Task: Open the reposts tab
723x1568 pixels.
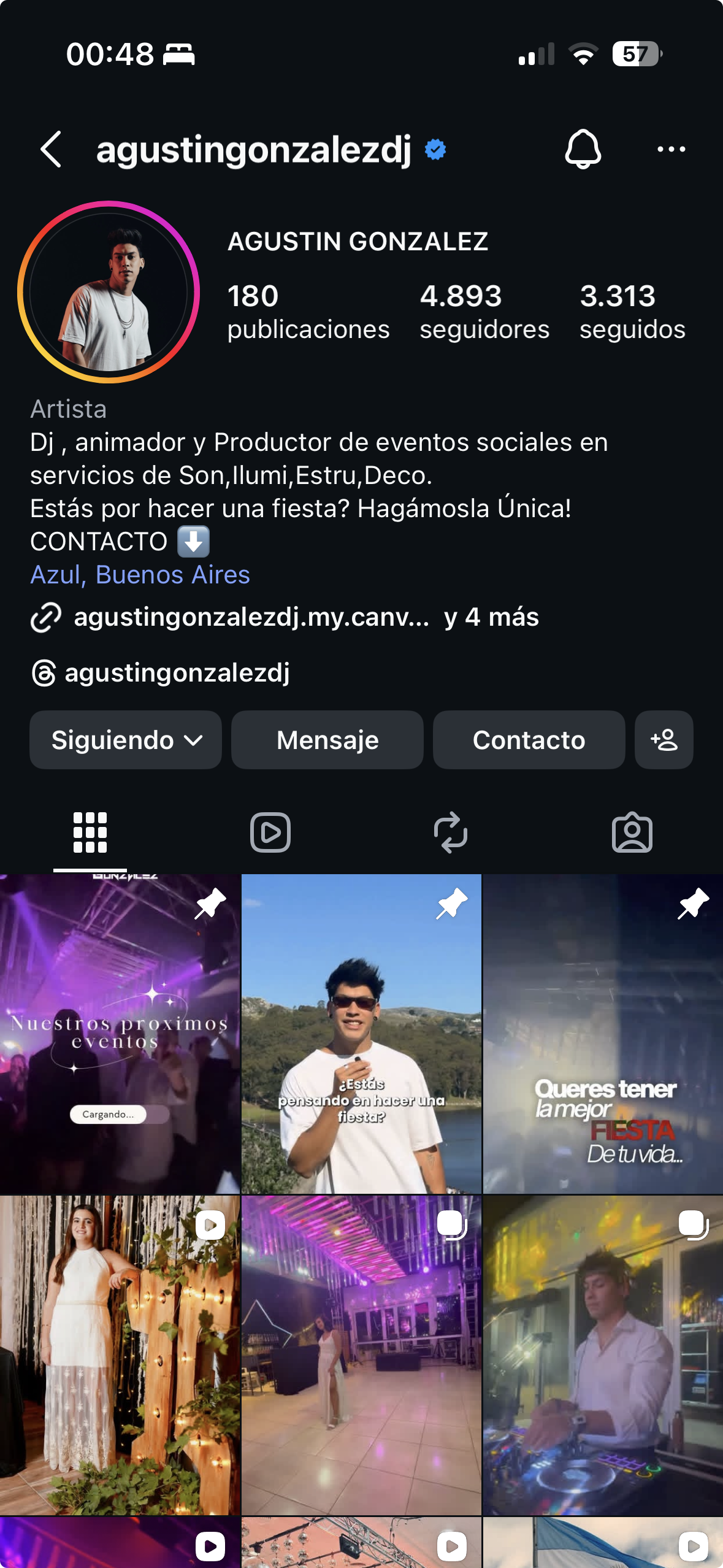Action: (x=451, y=832)
